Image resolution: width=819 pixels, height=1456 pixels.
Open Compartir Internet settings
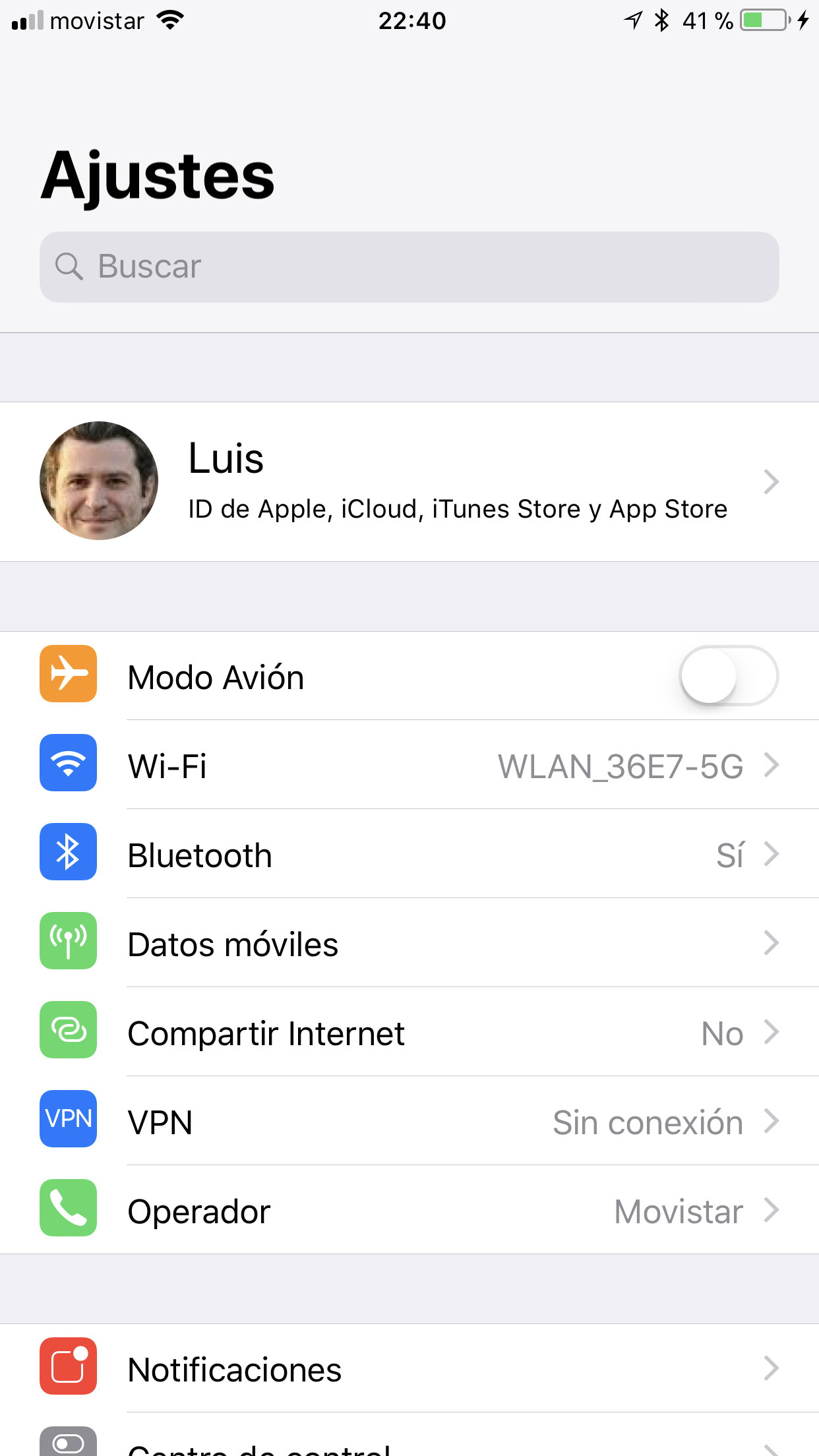409,1032
